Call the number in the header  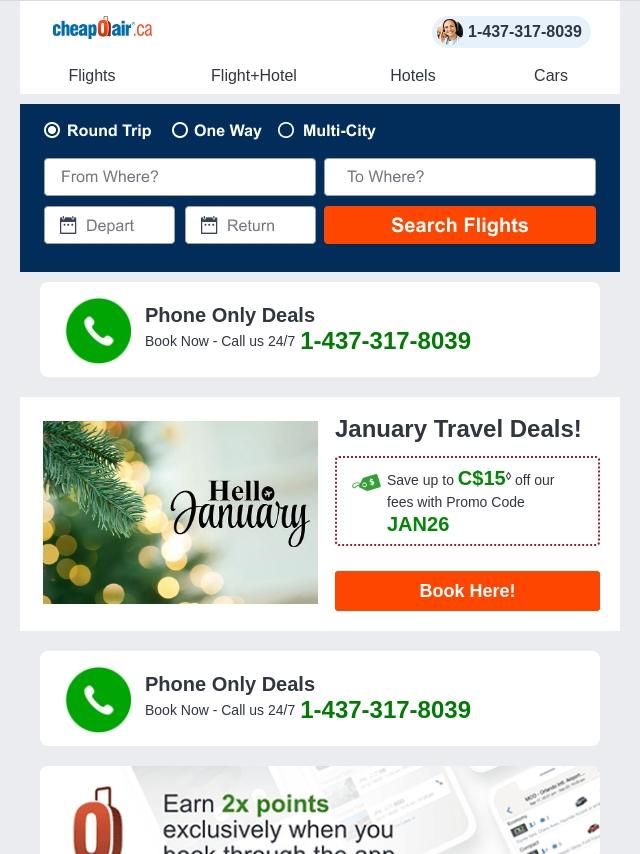pos(512,32)
